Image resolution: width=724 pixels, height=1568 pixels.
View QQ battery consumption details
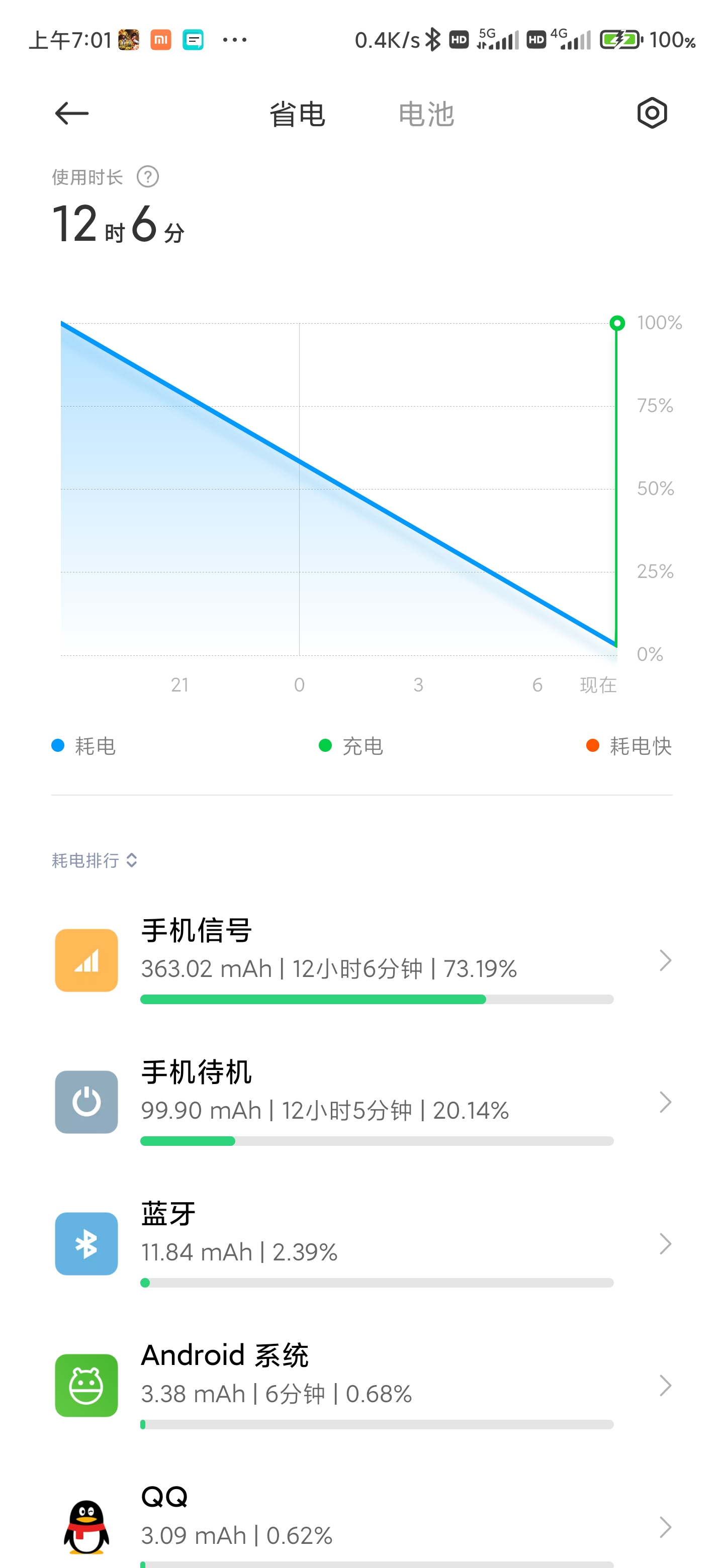pyautogui.click(x=361, y=1522)
